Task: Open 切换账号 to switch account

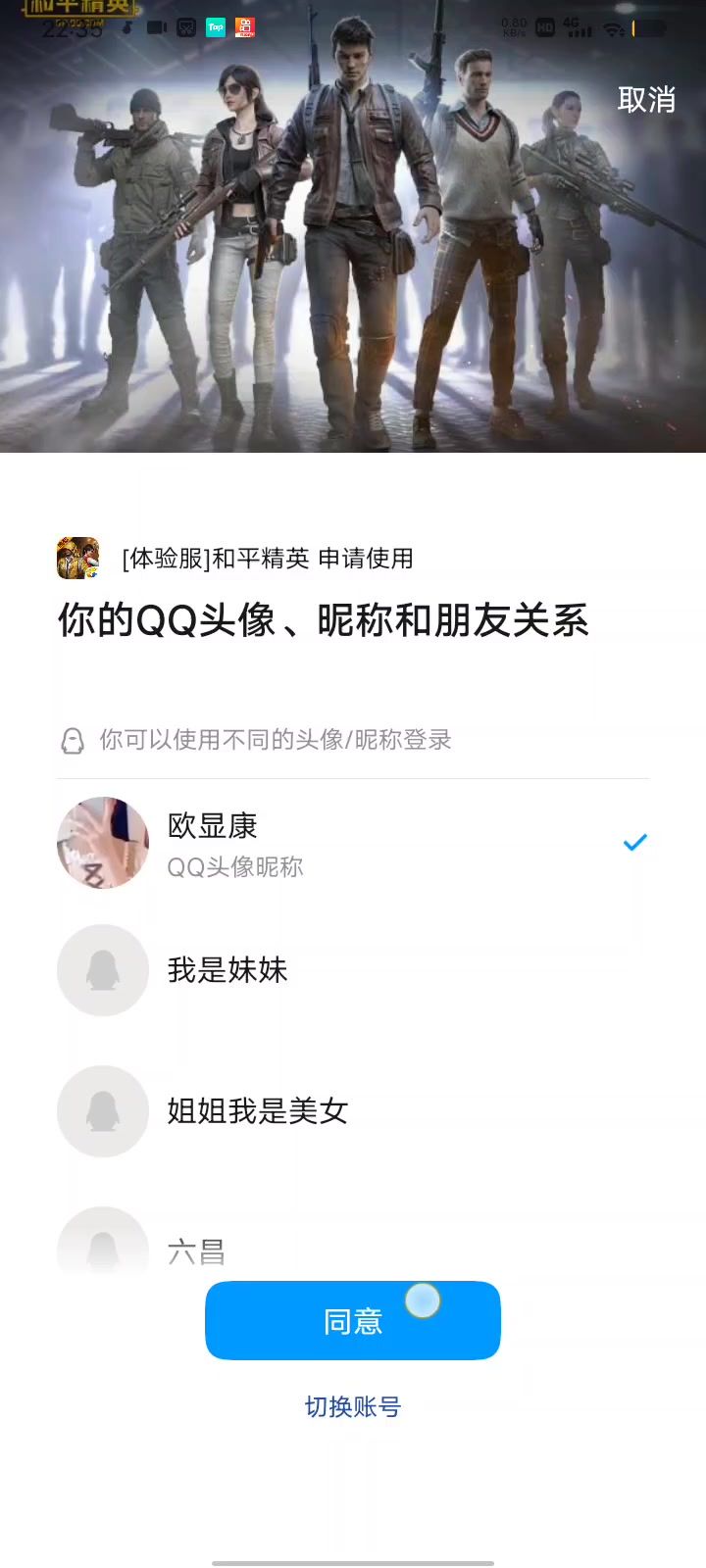Action: point(353,1407)
